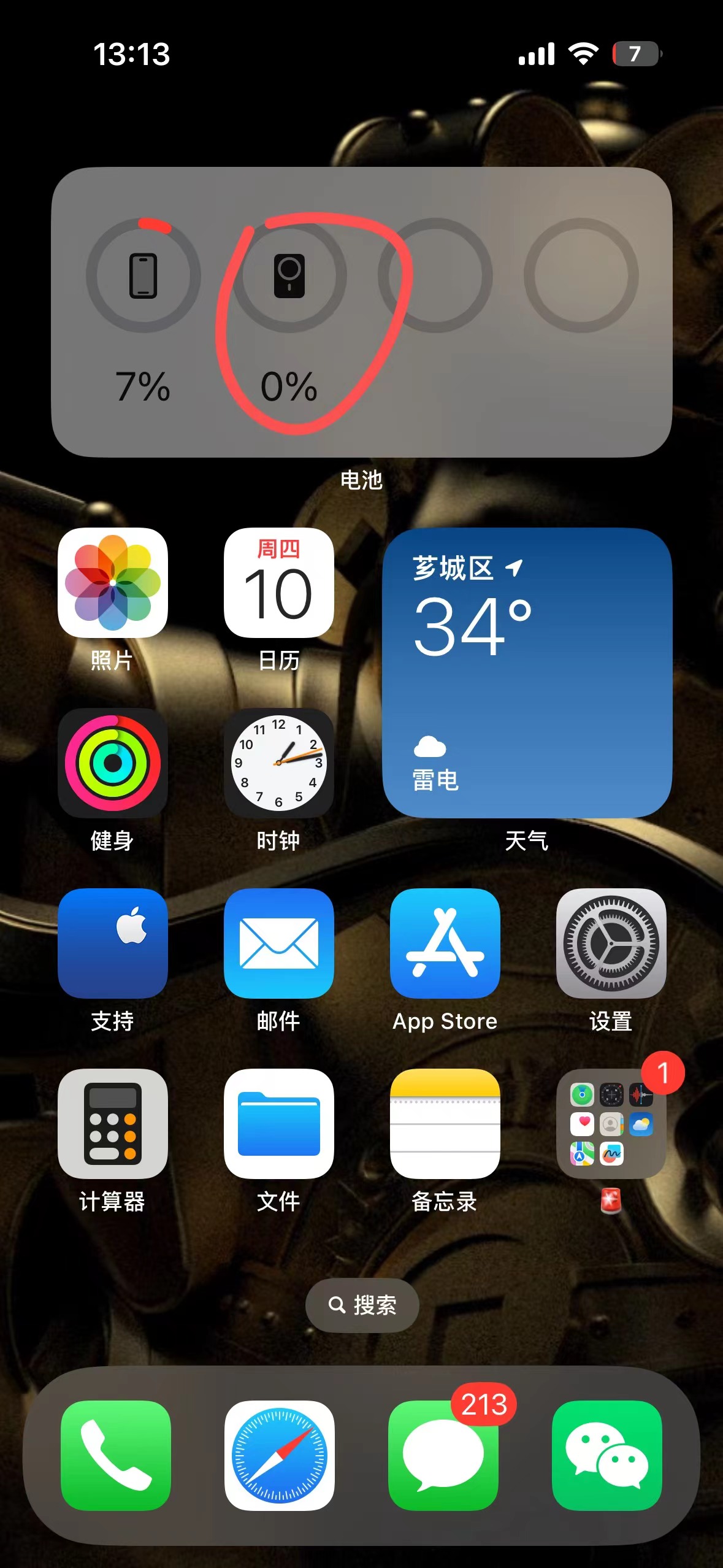
Task: Open Settings (设置)
Action: click(x=611, y=943)
